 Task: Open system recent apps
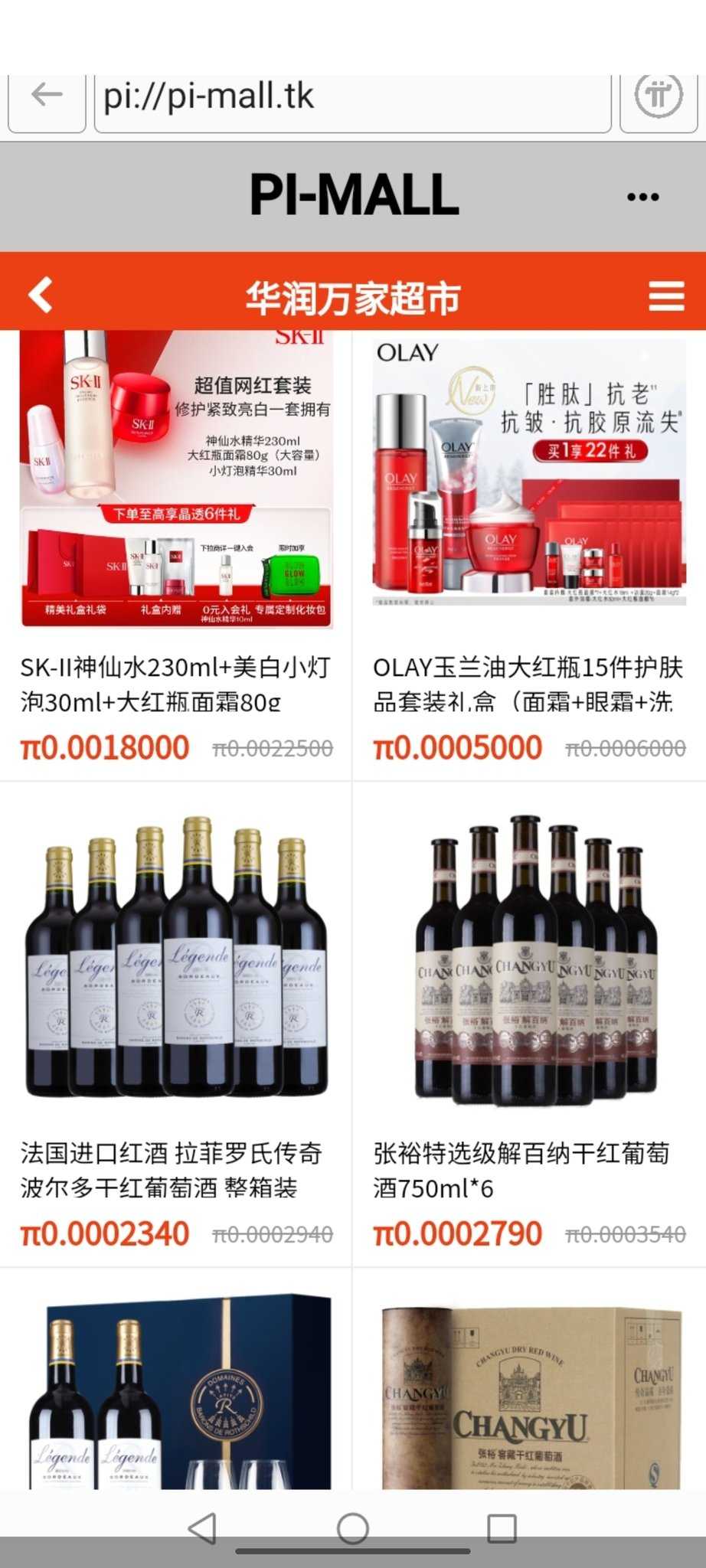(x=502, y=1528)
